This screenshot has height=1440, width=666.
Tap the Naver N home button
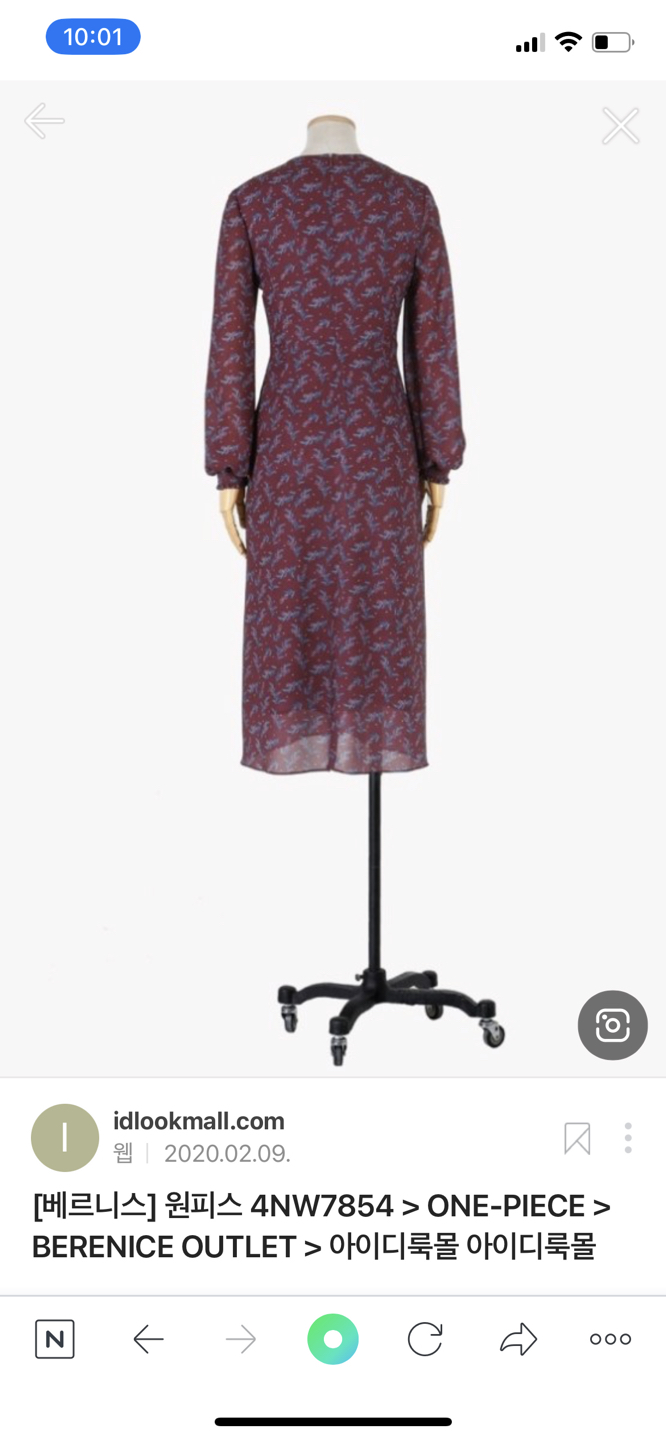pyautogui.click(x=55, y=1339)
